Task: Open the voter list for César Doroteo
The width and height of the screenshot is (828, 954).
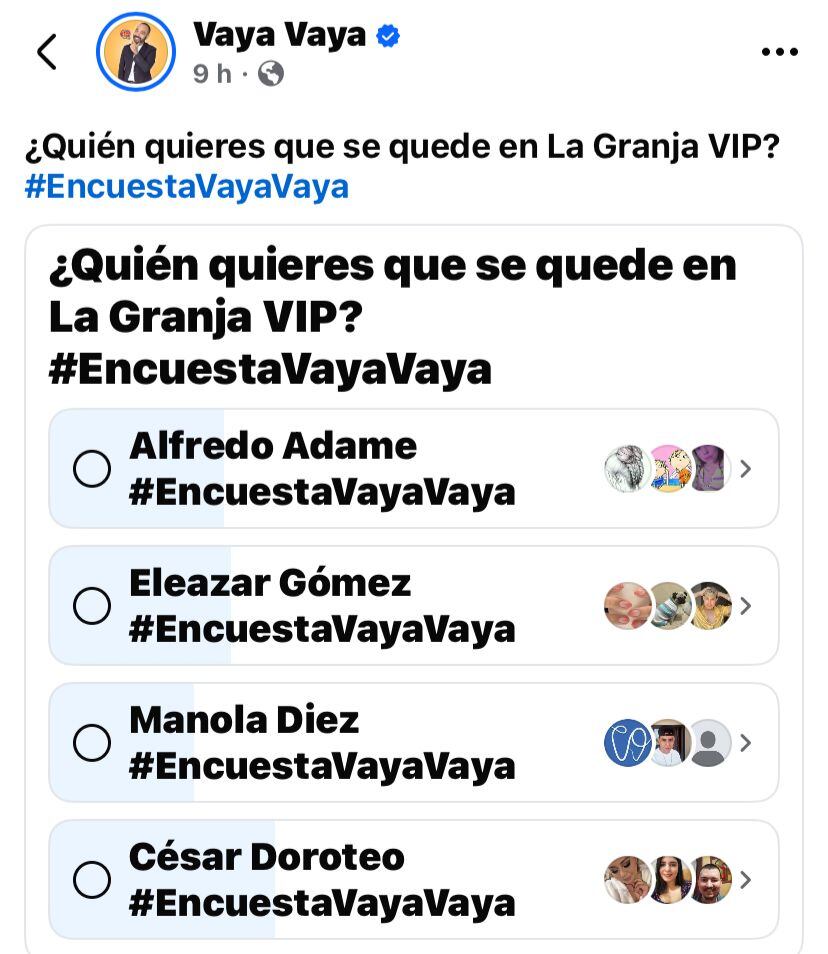Action: click(678, 880)
